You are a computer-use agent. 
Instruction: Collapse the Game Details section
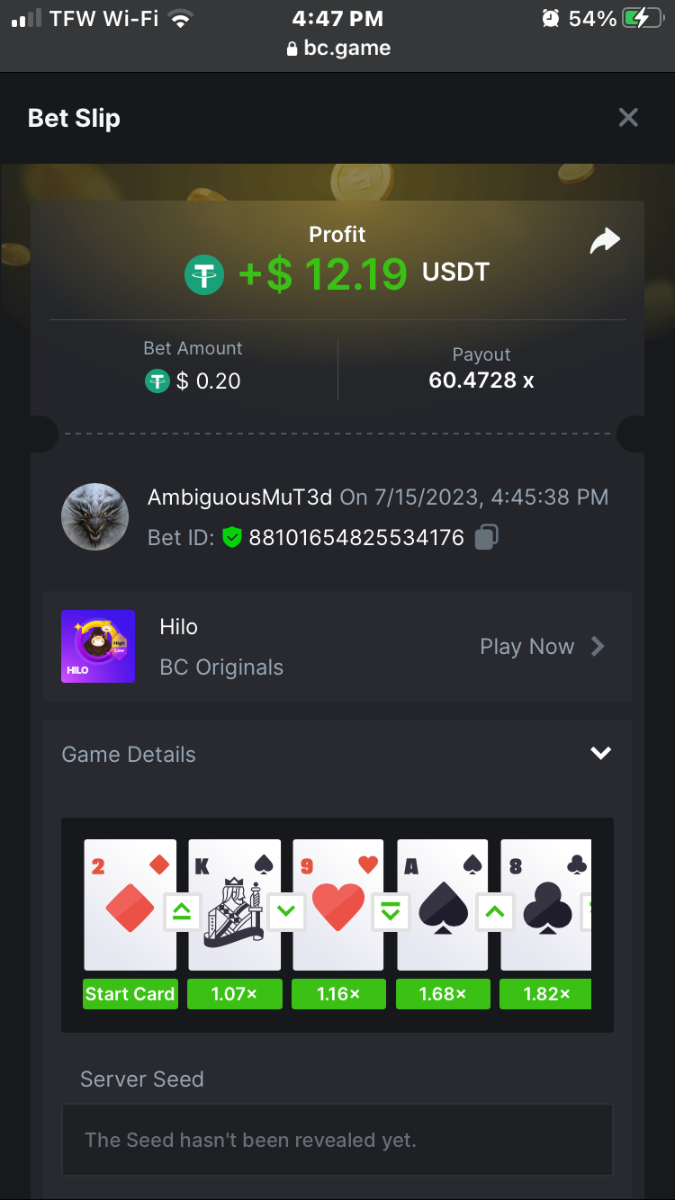click(600, 753)
